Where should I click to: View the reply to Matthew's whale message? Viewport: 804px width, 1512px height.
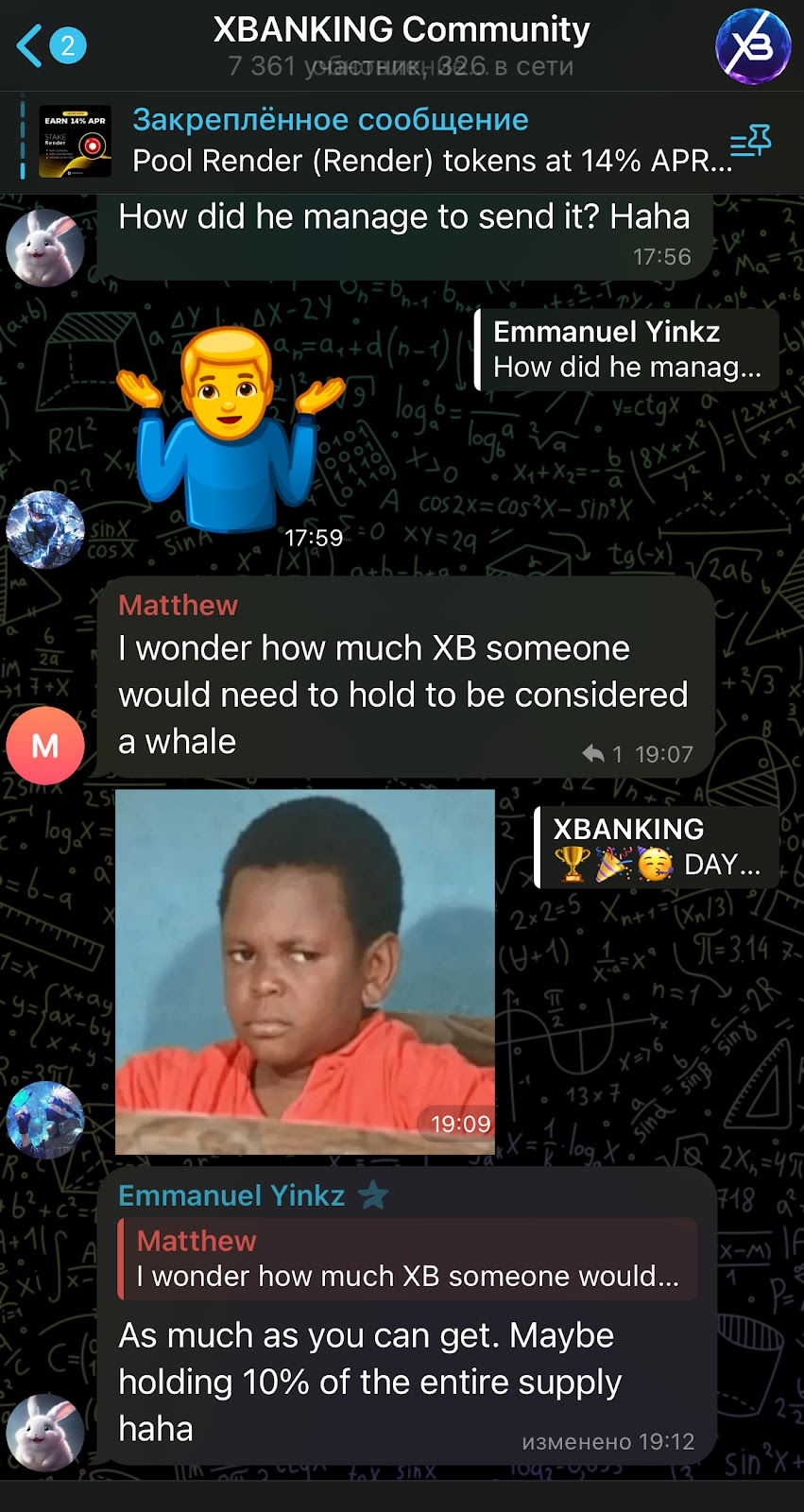[x=601, y=754]
